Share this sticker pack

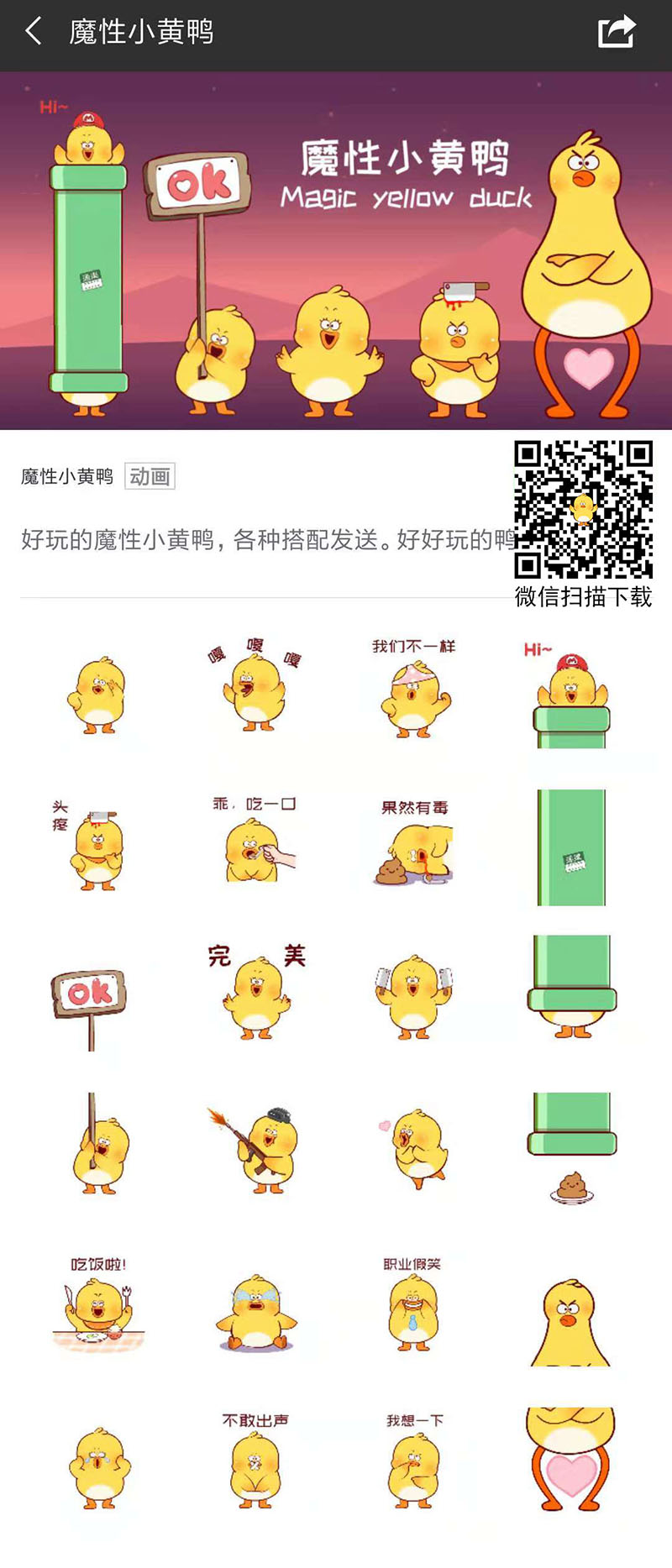(617, 32)
